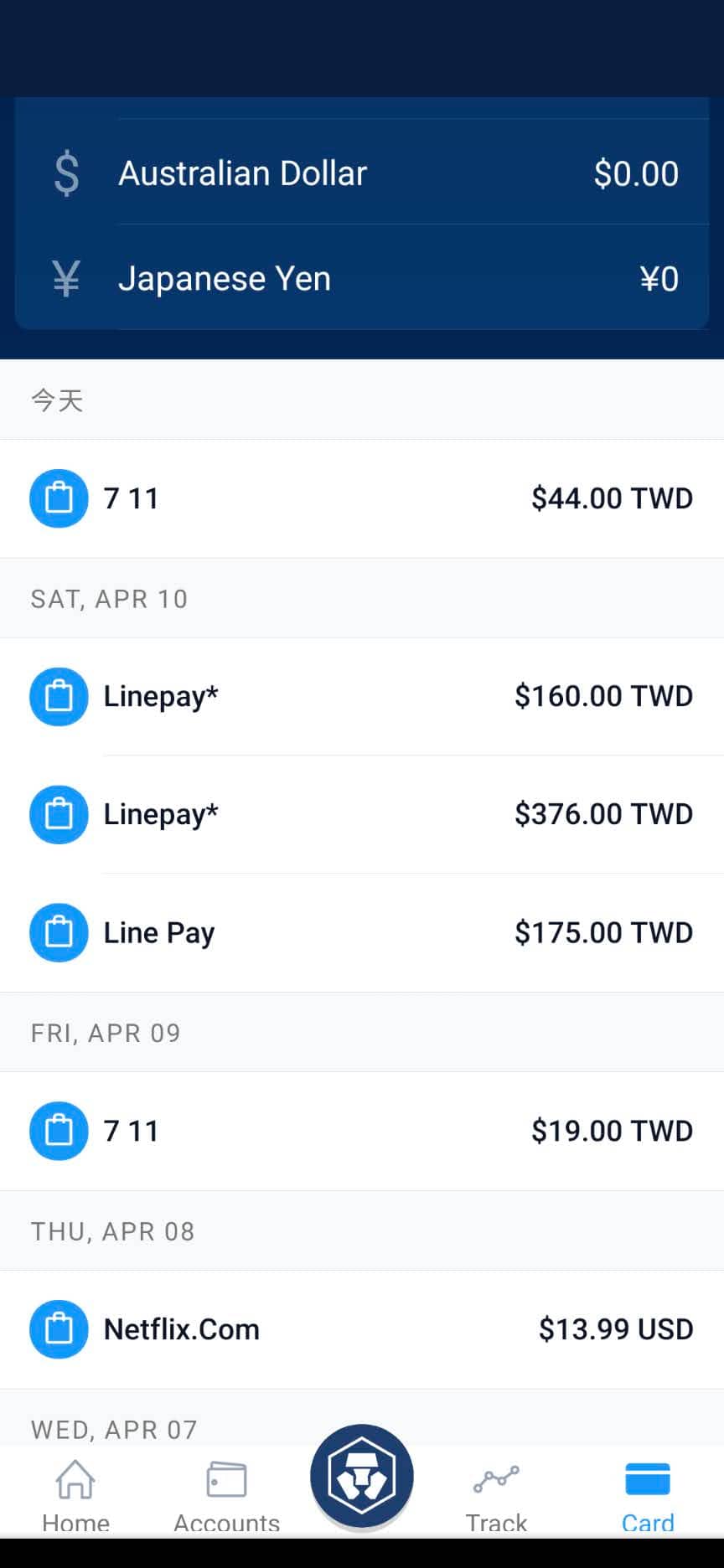The width and height of the screenshot is (724, 1568).
Task: Open the Japanese Yen balance row
Action: (x=362, y=277)
